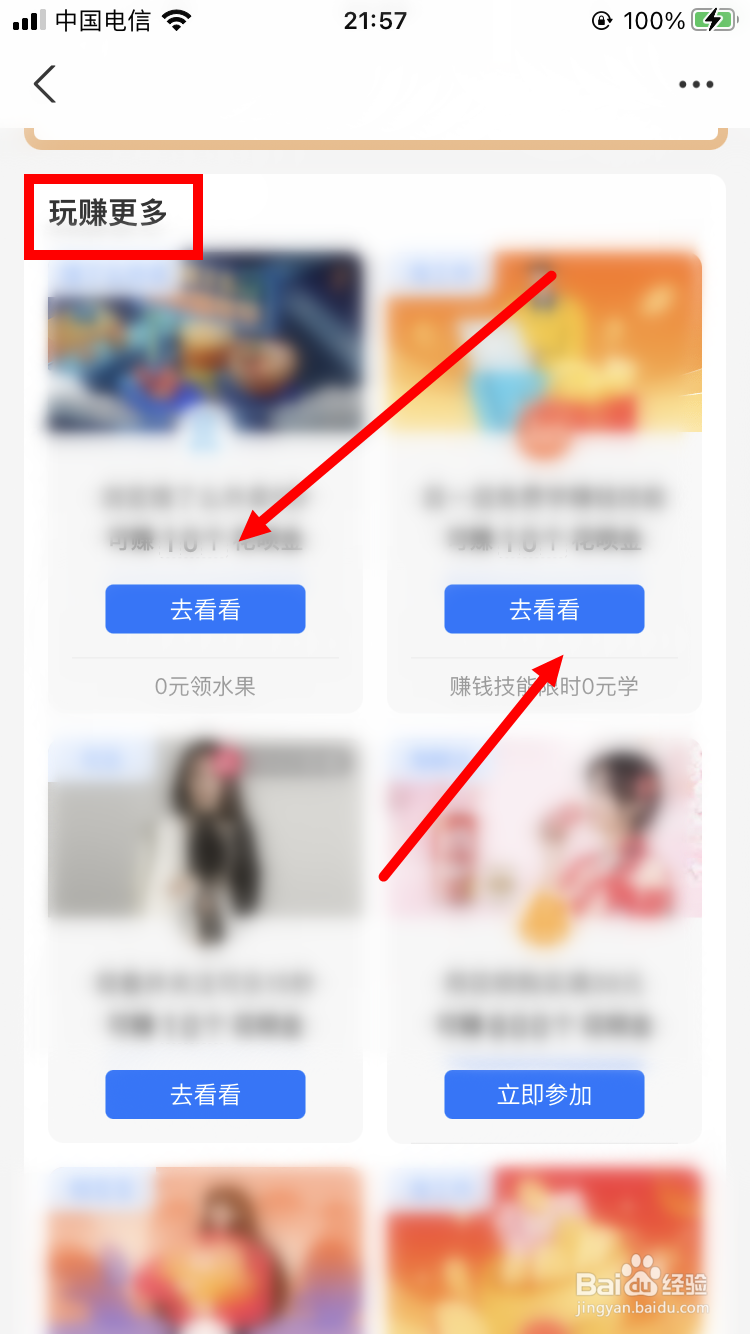
Task: Open the 0元领水果 link
Action: point(205,686)
